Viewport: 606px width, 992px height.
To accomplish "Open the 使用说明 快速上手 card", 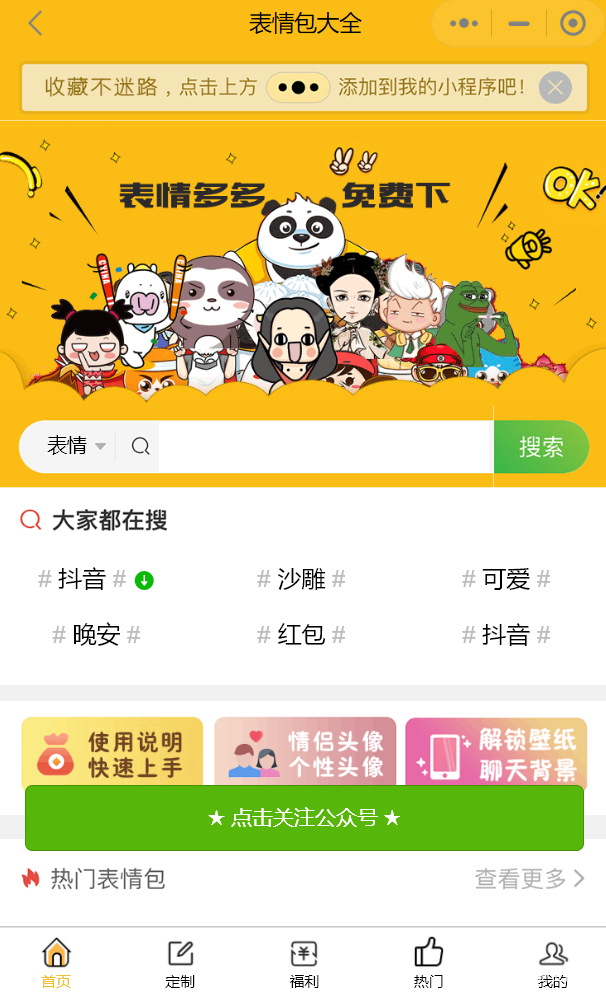I will tap(112, 752).
